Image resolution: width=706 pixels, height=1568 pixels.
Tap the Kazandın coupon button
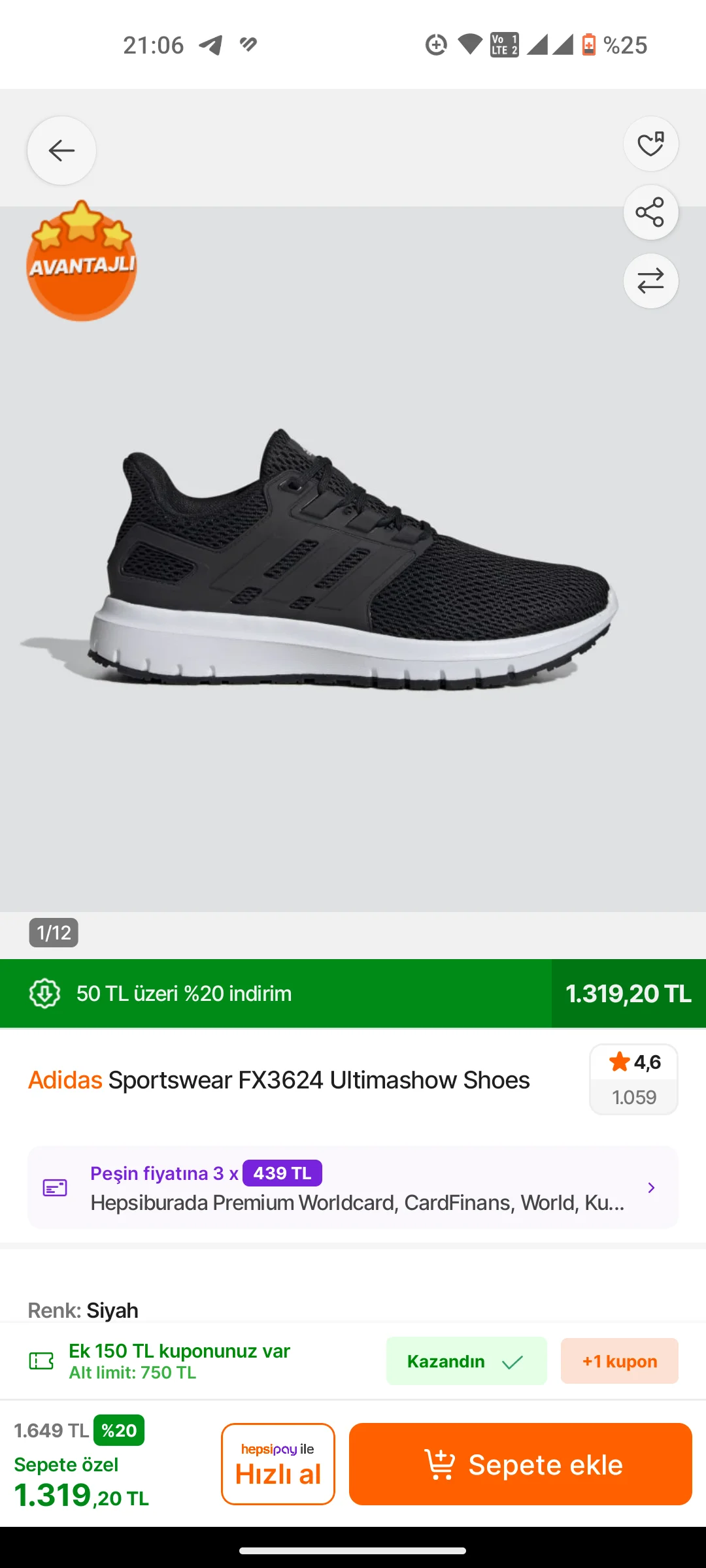466,1361
